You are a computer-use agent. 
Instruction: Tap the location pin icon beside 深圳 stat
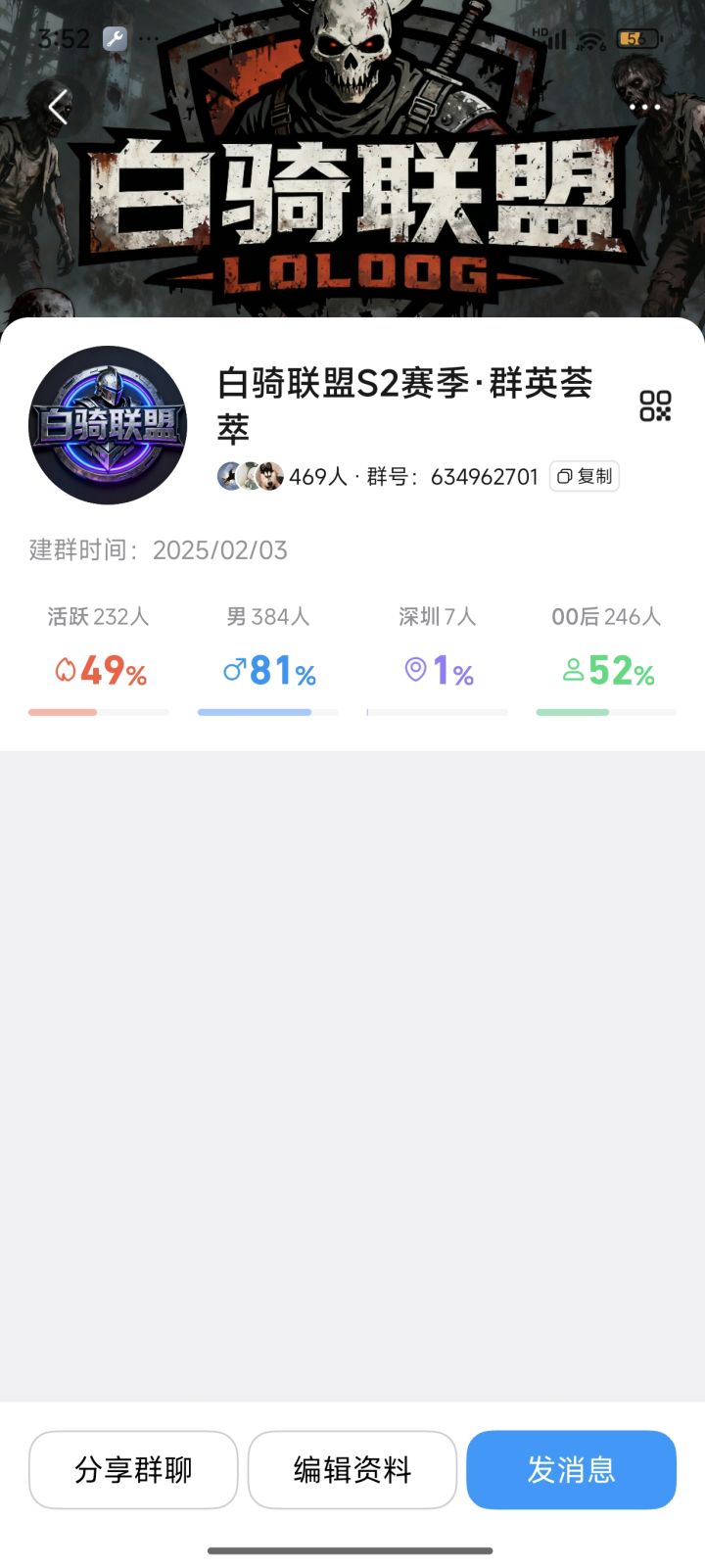pos(414,671)
